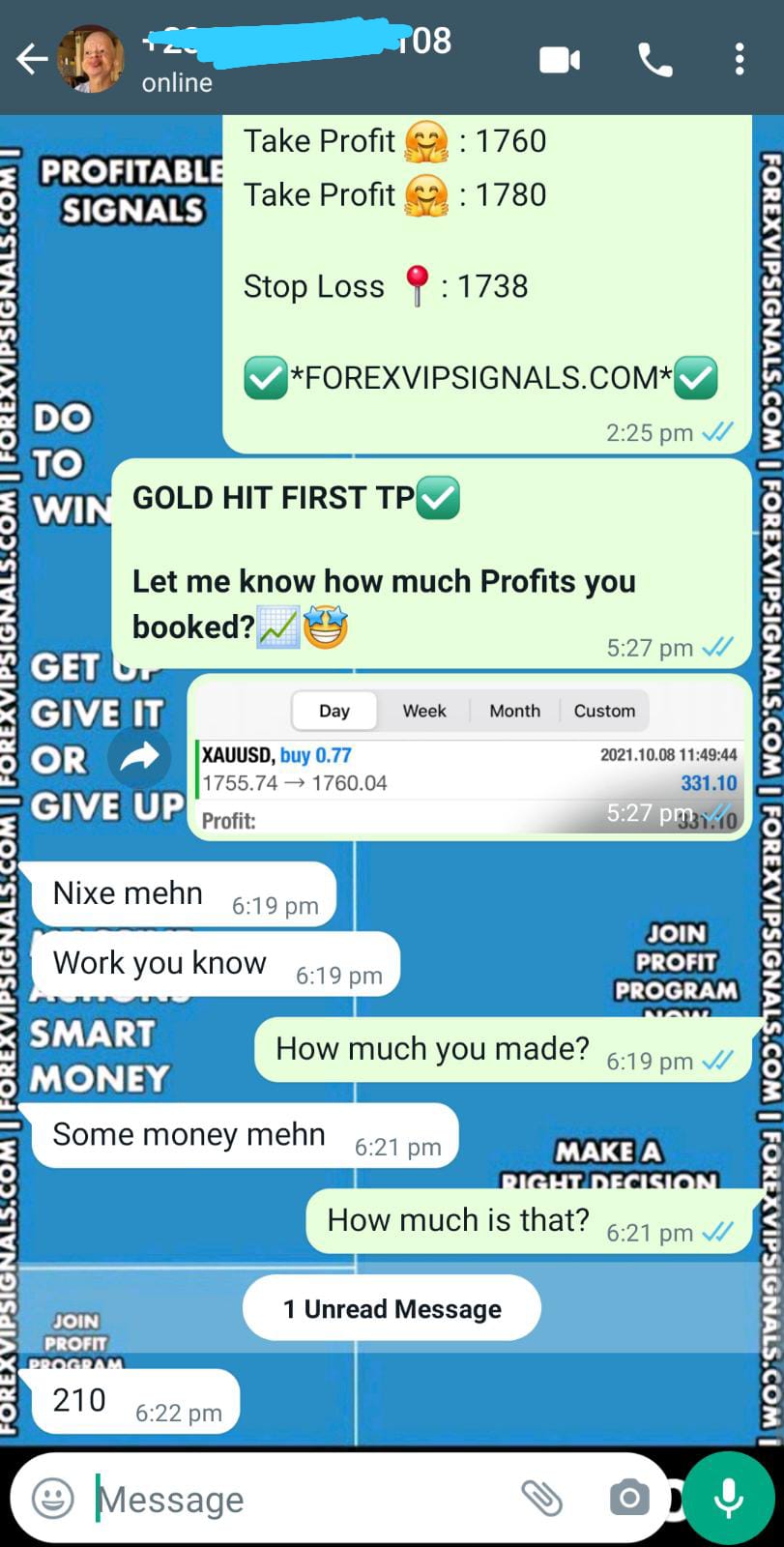Record a voice message with the microphone
Image resolution: width=784 pixels, height=1547 pixels.
click(728, 1499)
